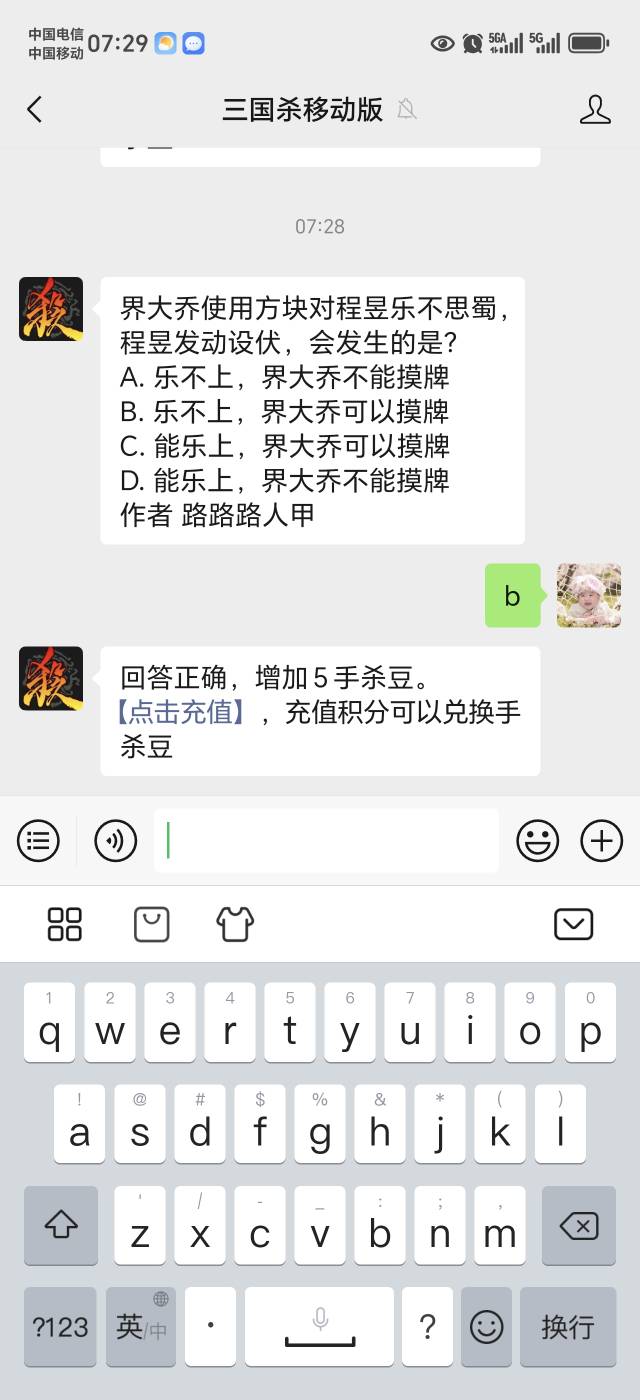Screen dimensions: 640x1400
Task: Open the 点击充值 link
Action: 181,712
